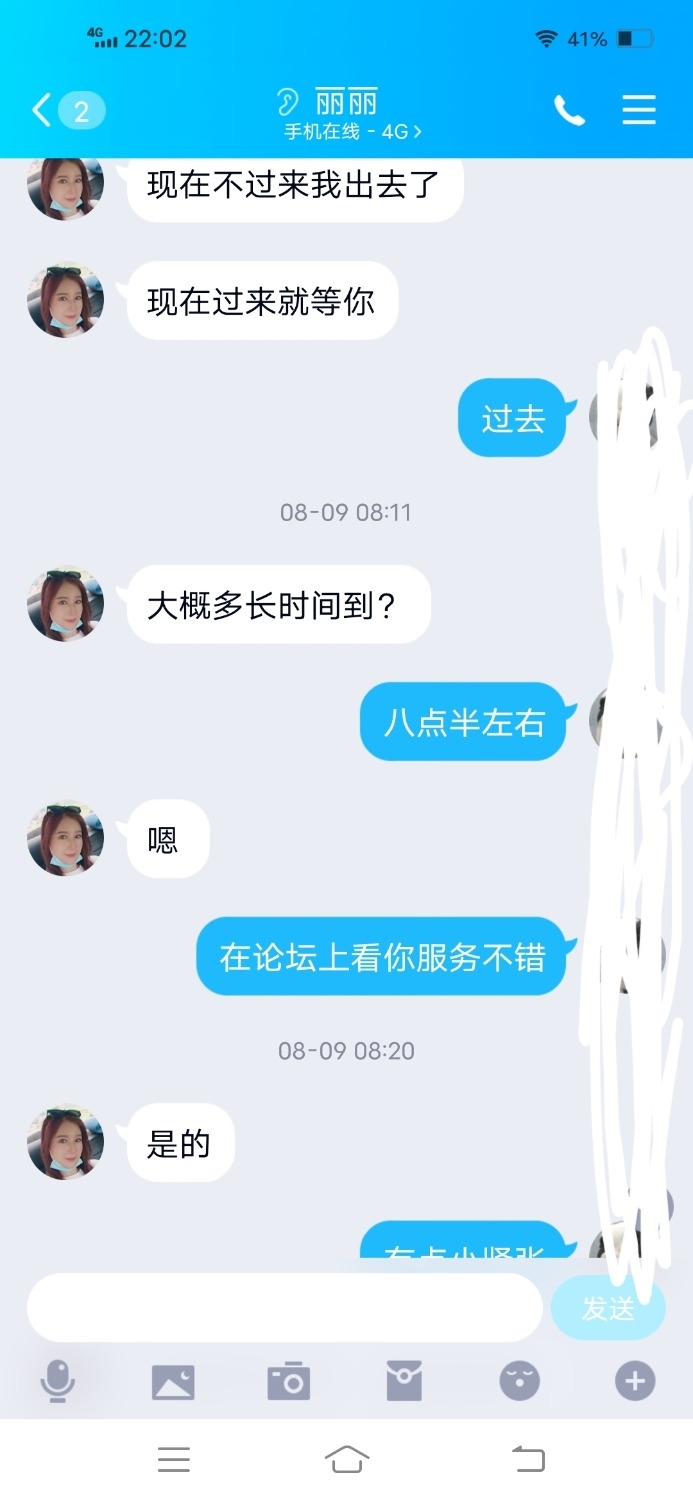This screenshot has height=1500, width=693.
Task: Start a voice call with 丽丽
Action: coord(569,110)
